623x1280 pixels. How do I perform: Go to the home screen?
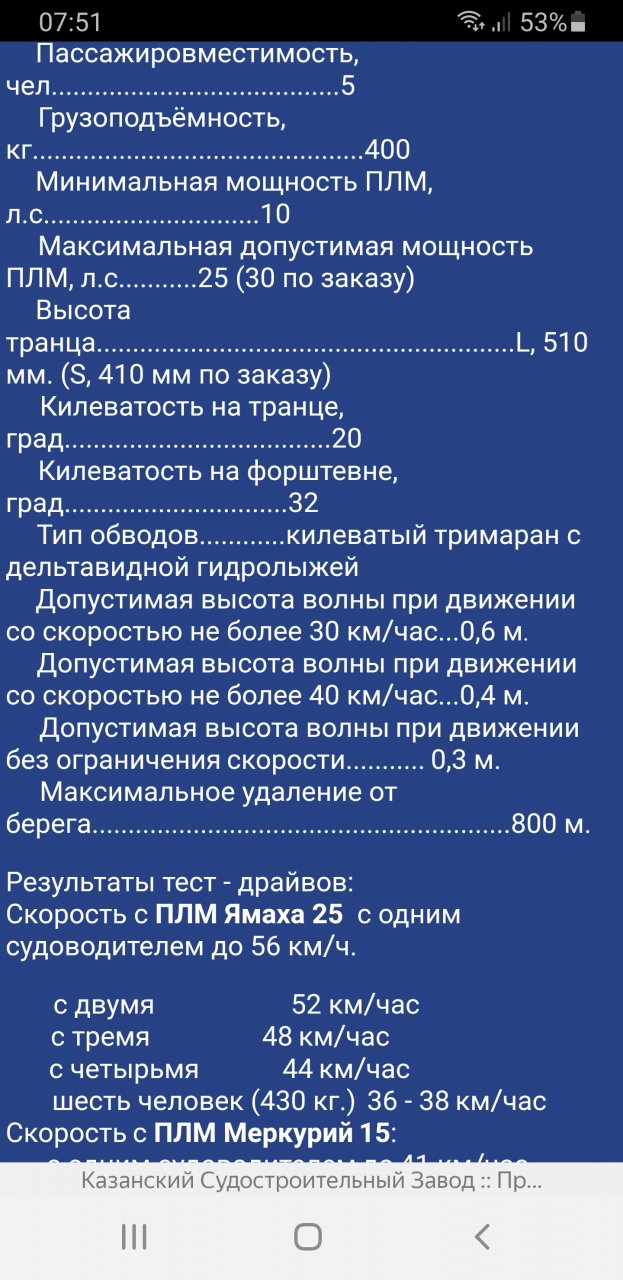tap(308, 1237)
